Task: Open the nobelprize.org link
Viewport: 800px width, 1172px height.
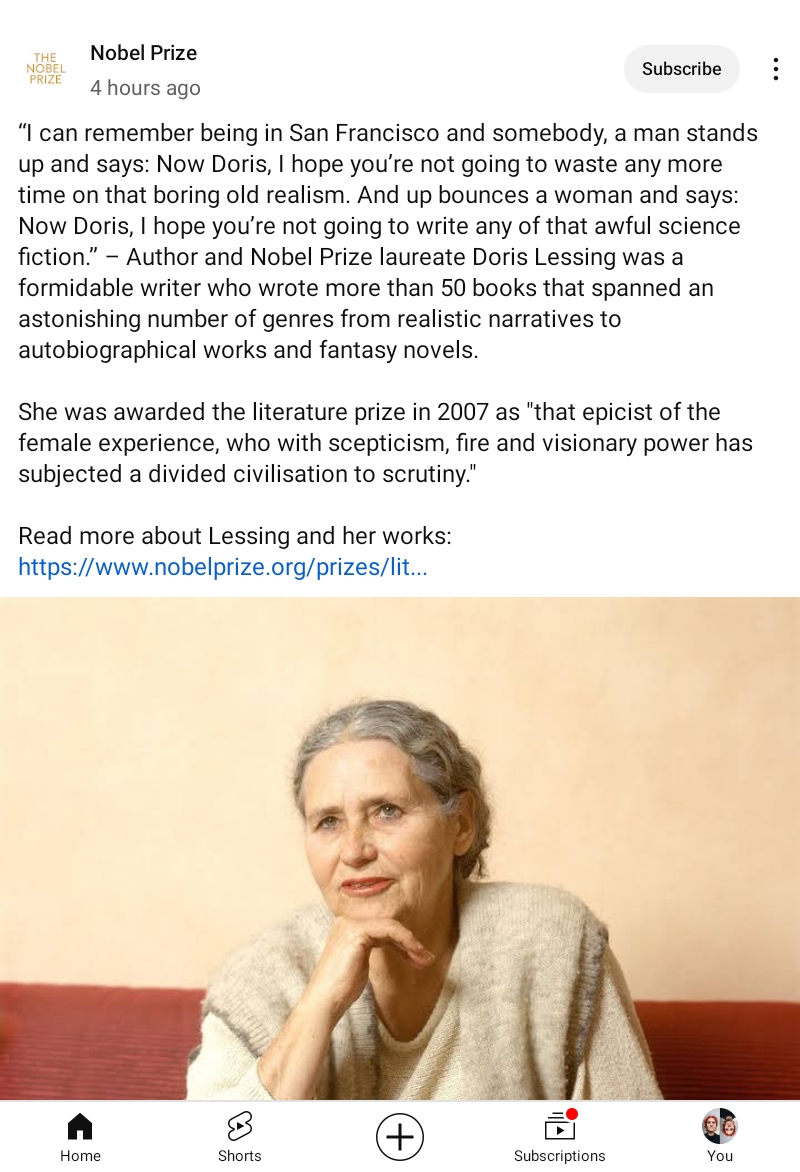Action: (x=223, y=567)
